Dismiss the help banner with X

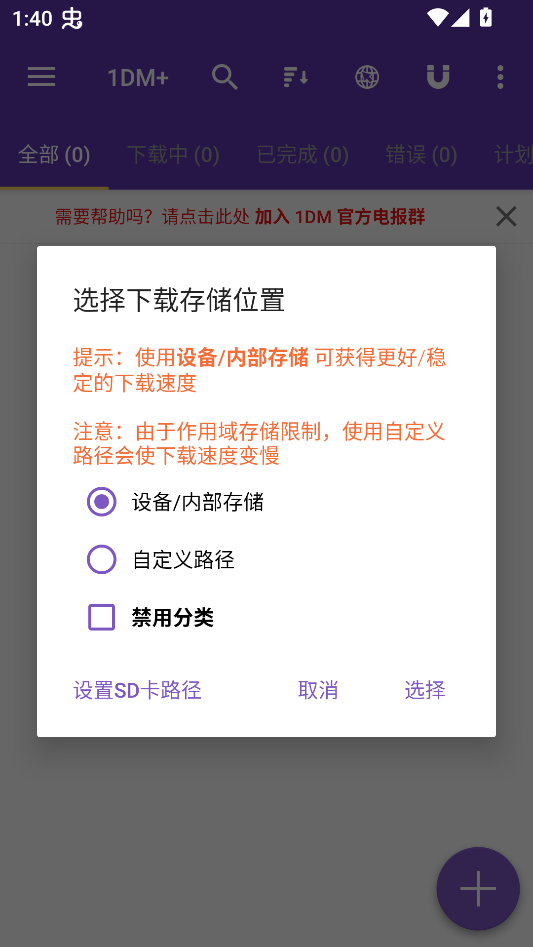click(x=506, y=216)
